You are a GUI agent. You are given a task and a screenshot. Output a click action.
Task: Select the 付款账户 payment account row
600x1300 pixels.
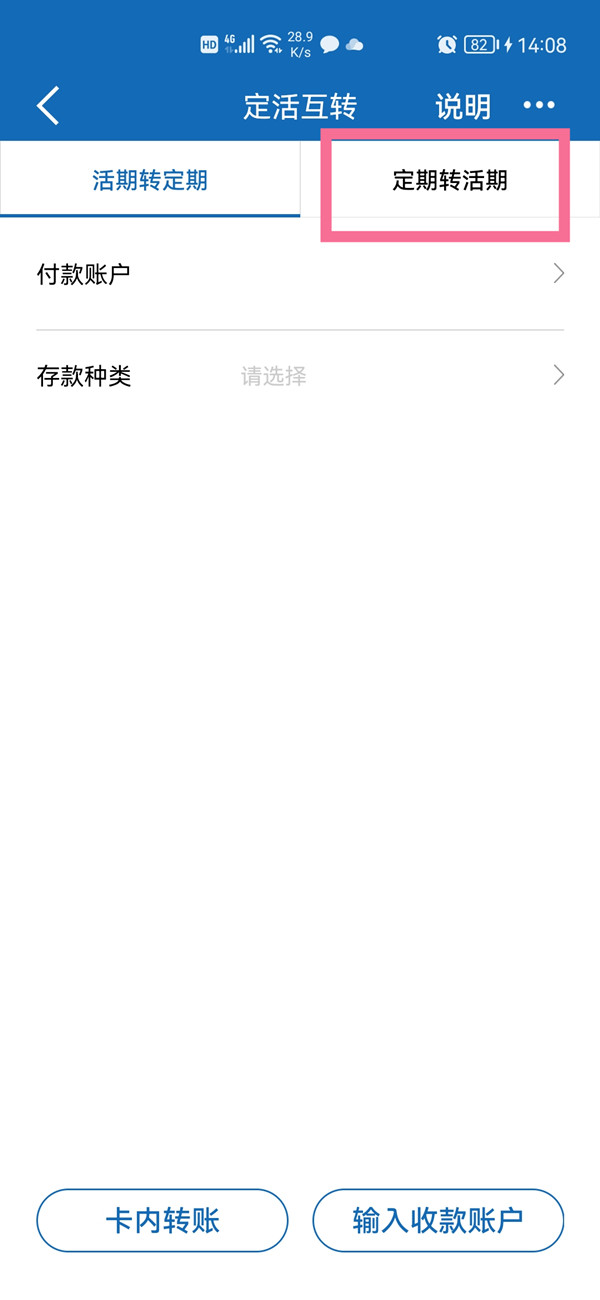300,274
